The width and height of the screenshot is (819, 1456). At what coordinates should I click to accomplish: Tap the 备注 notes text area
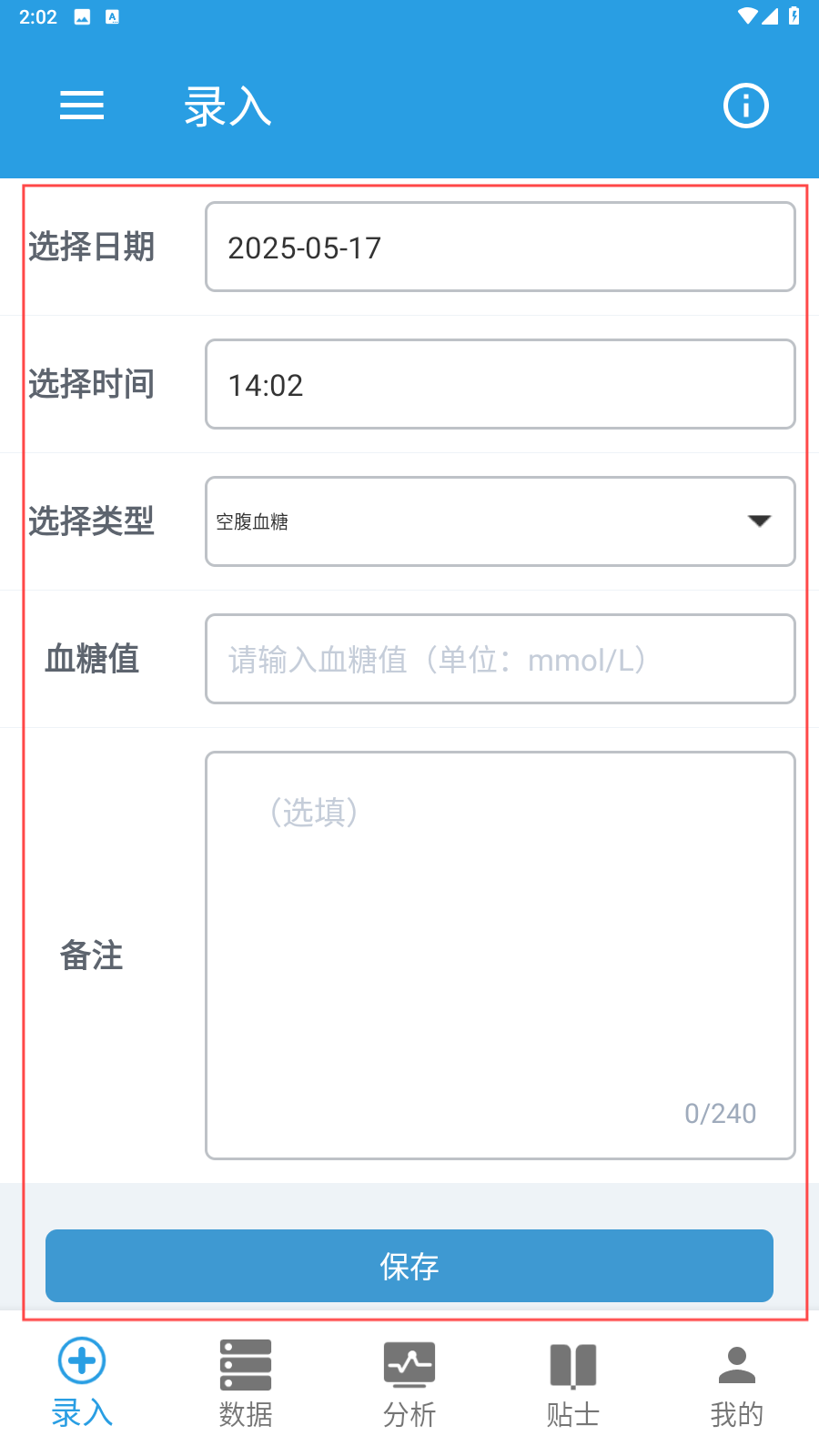[500, 955]
